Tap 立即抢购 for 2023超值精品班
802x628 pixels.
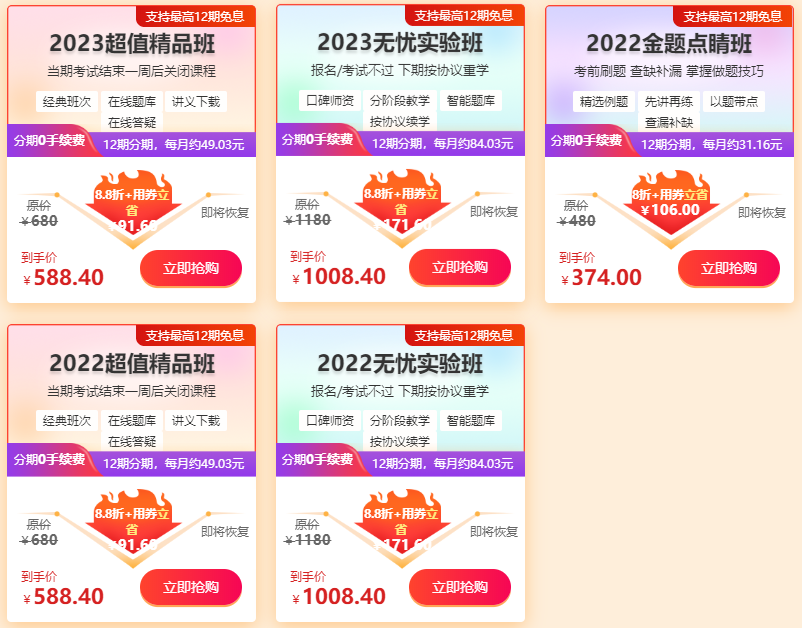tap(191, 268)
